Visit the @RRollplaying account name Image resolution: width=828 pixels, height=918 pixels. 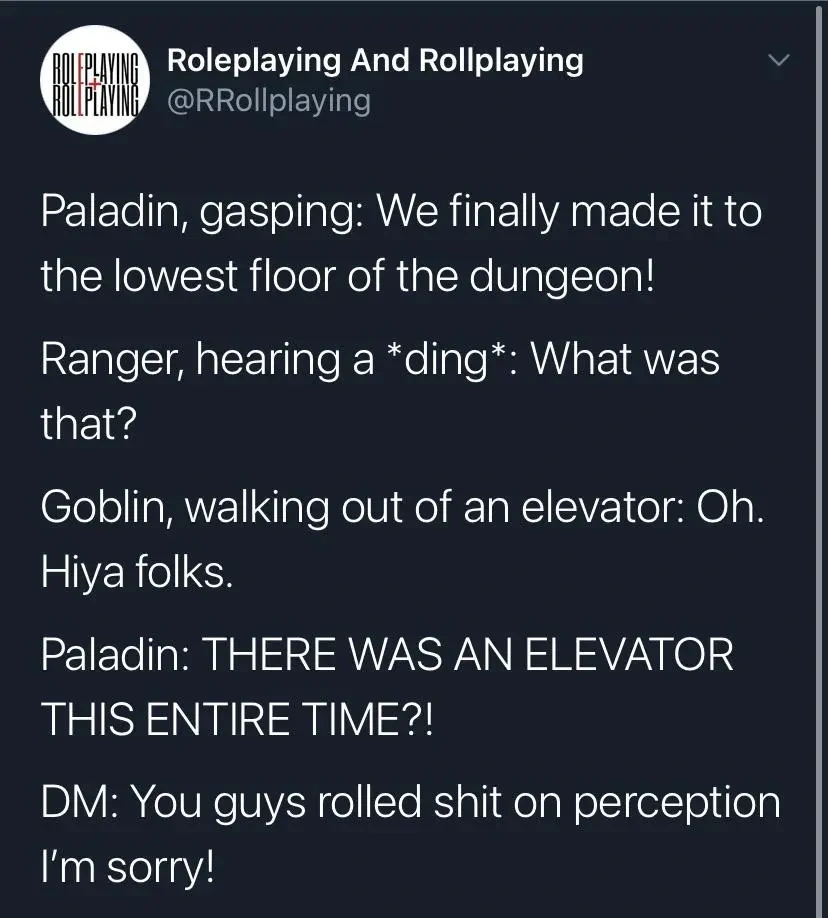(x=268, y=101)
